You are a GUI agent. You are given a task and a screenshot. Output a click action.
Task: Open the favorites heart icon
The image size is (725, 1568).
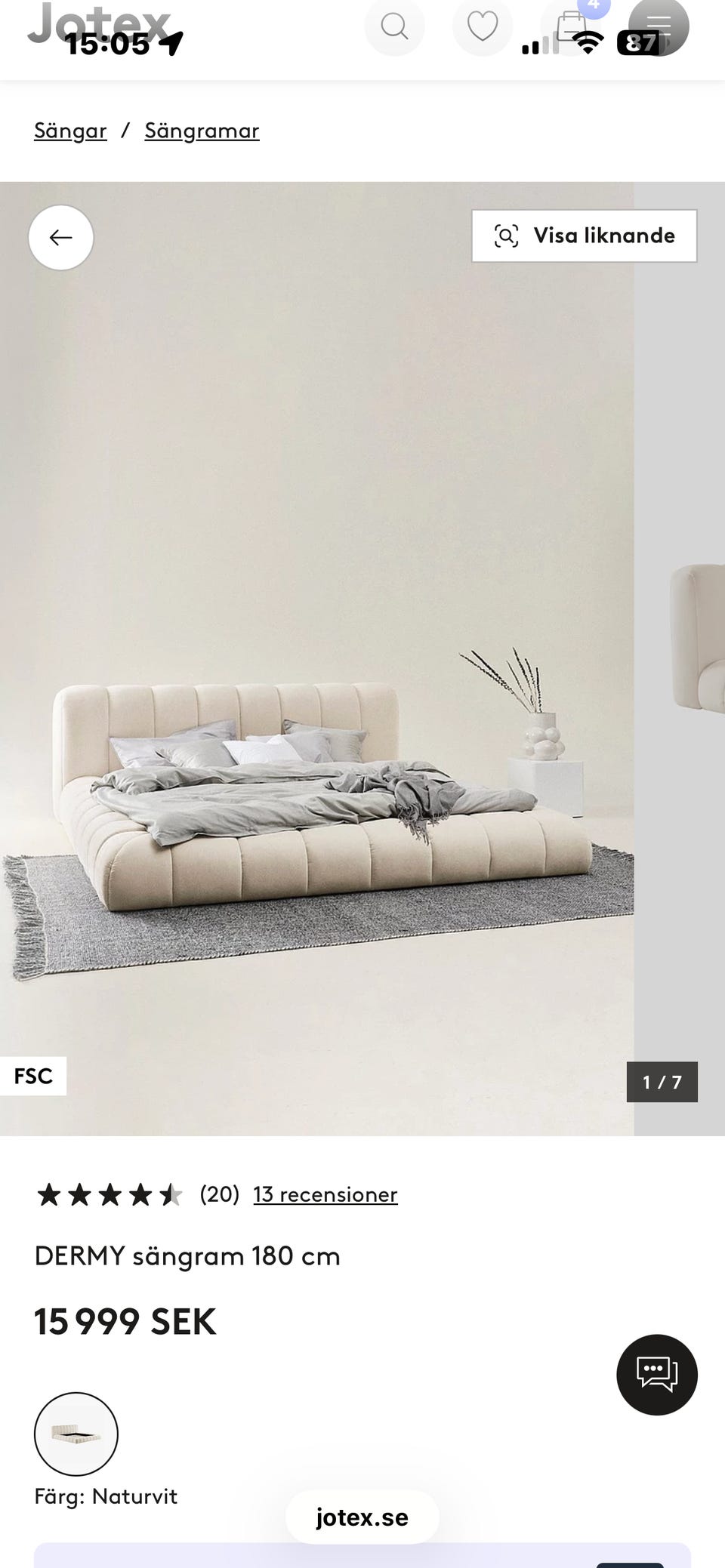click(x=482, y=26)
